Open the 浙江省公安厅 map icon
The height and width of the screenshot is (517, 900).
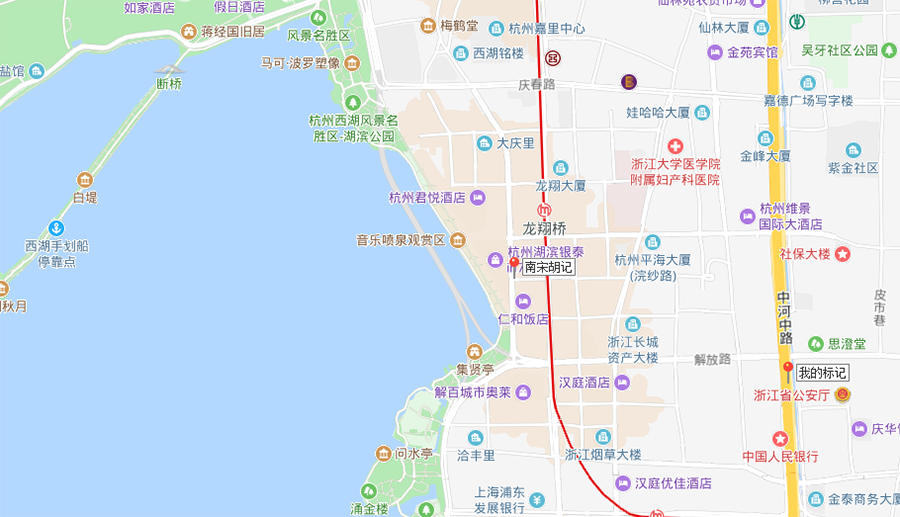coord(842,395)
